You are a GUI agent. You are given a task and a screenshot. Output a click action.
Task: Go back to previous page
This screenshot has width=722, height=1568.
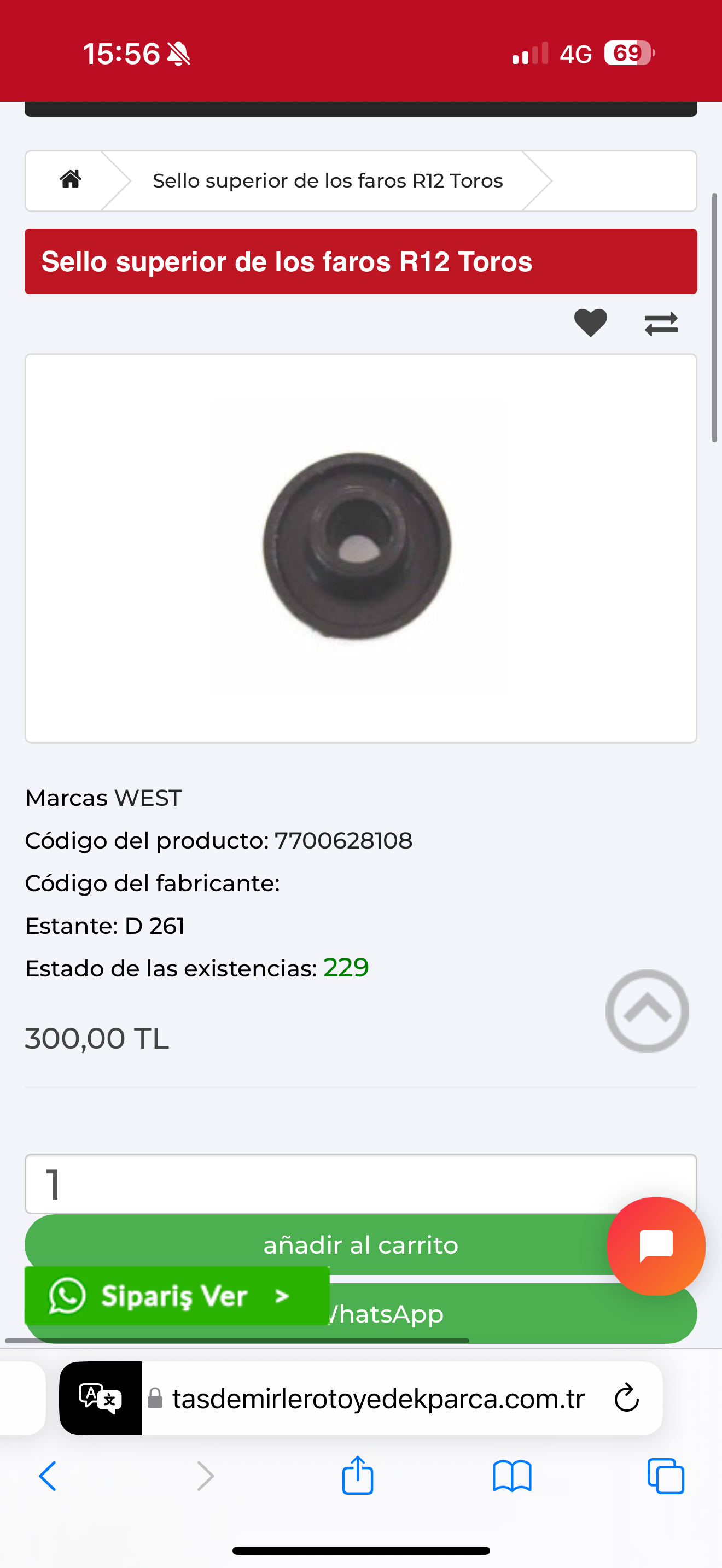click(x=48, y=1476)
